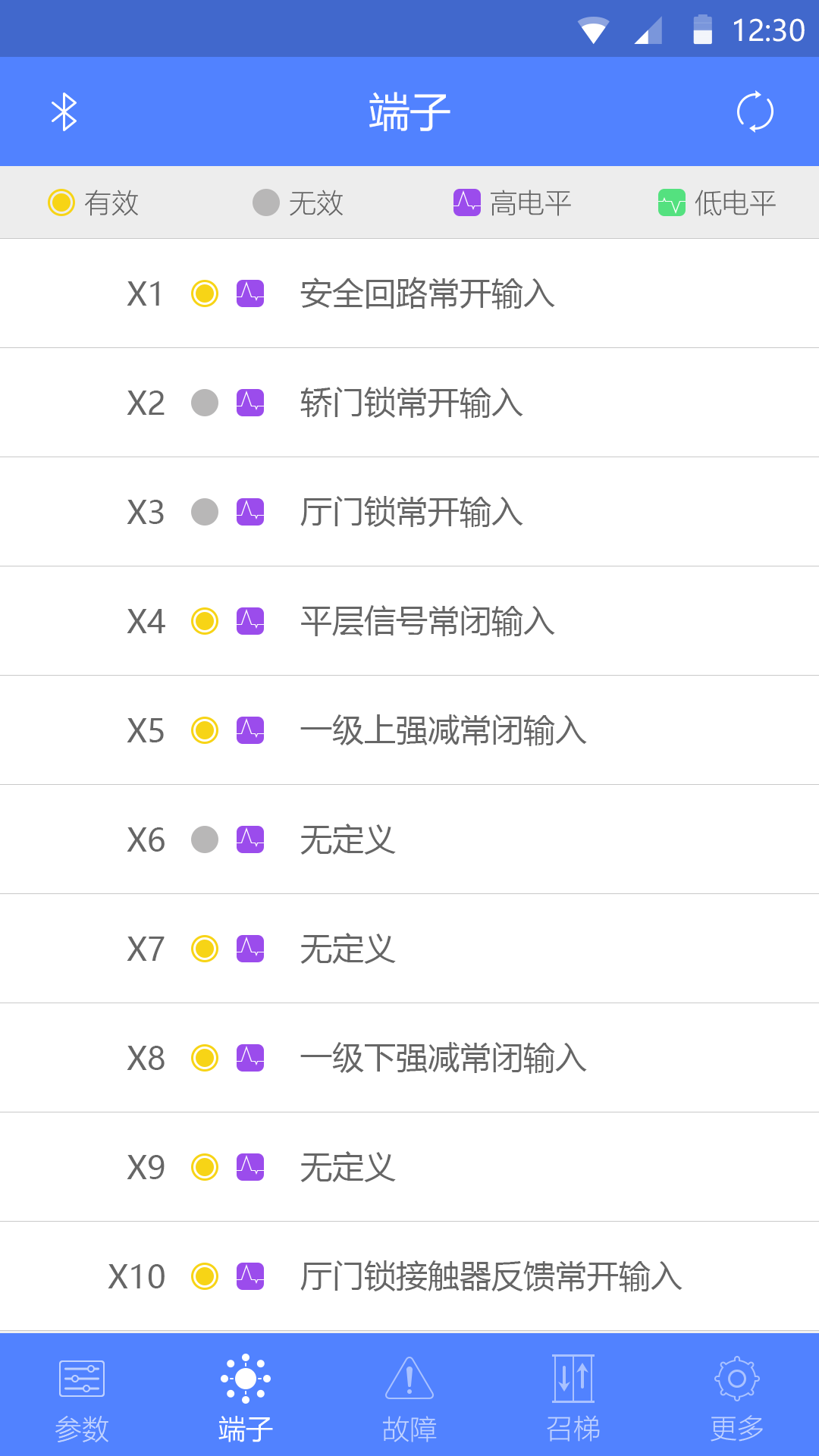Image resolution: width=819 pixels, height=1456 pixels.
Task: Toggle the active status dot on X1
Action: click(x=203, y=293)
